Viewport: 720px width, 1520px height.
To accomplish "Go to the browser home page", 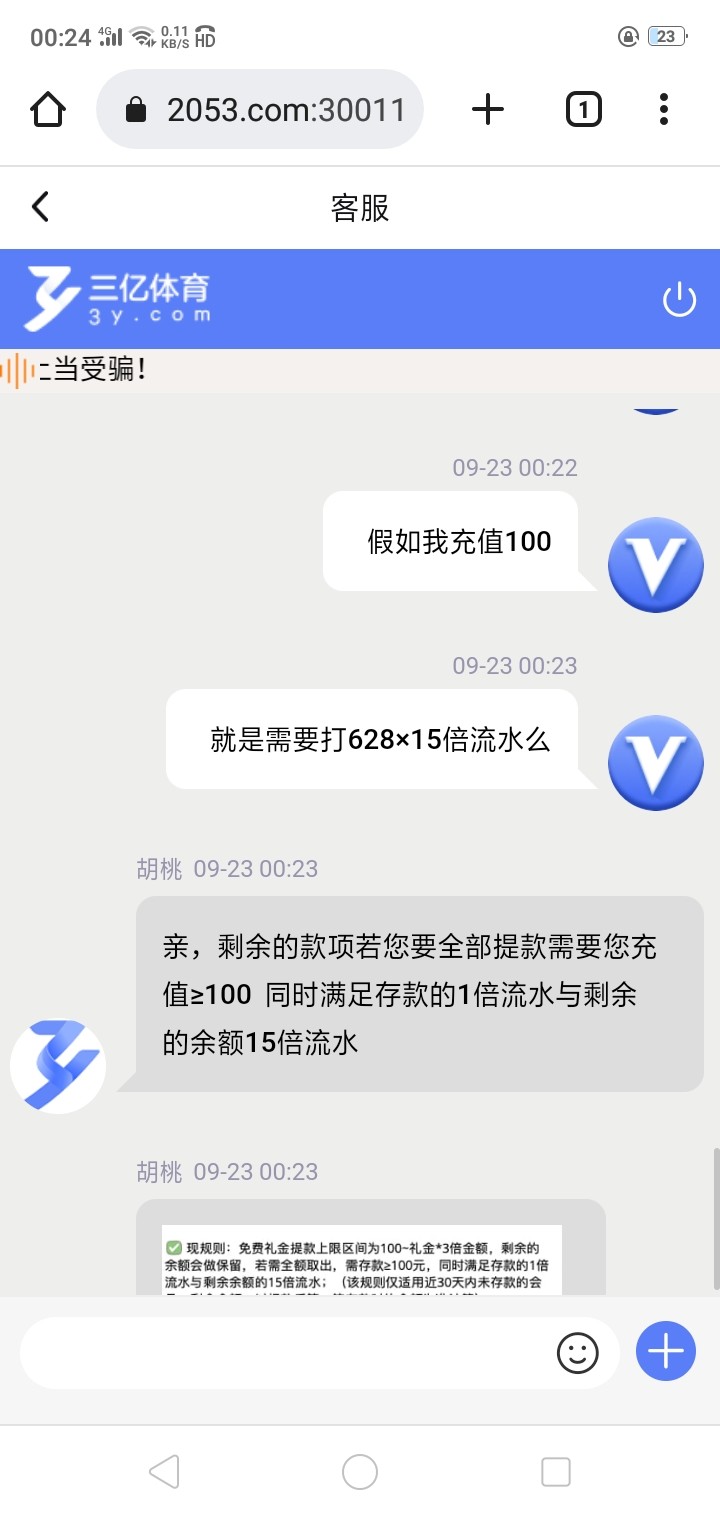I will tap(48, 109).
